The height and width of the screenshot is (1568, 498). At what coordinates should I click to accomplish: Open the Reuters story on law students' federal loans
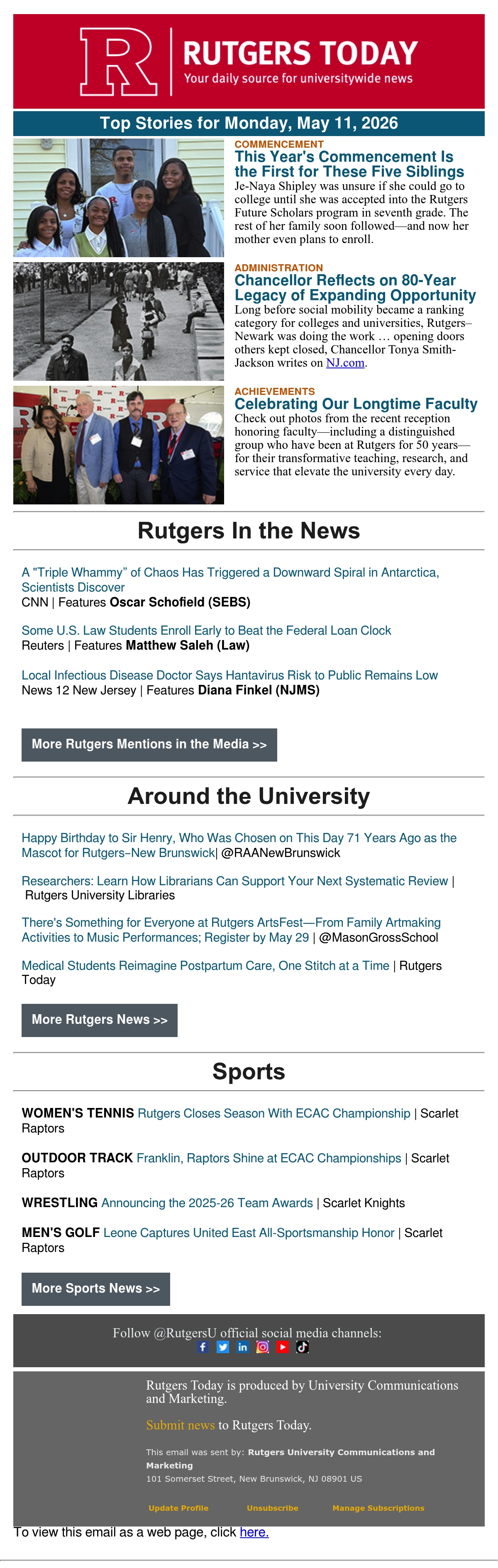[206, 630]
